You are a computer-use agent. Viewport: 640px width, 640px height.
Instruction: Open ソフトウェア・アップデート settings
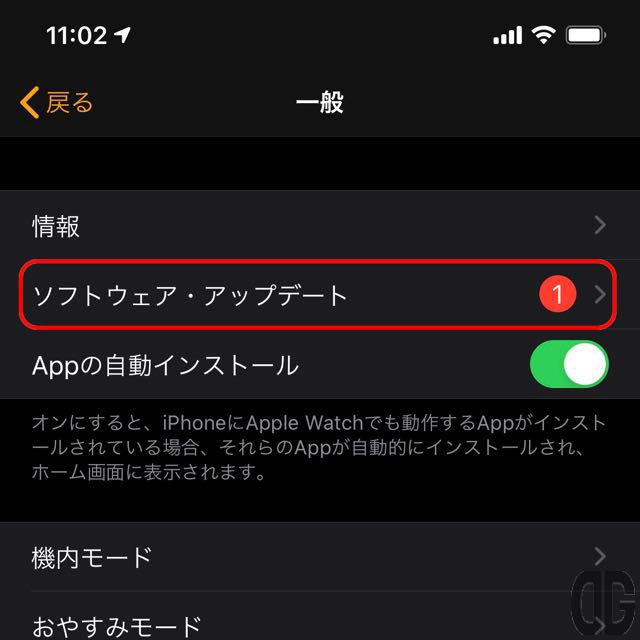coord(319,295)
